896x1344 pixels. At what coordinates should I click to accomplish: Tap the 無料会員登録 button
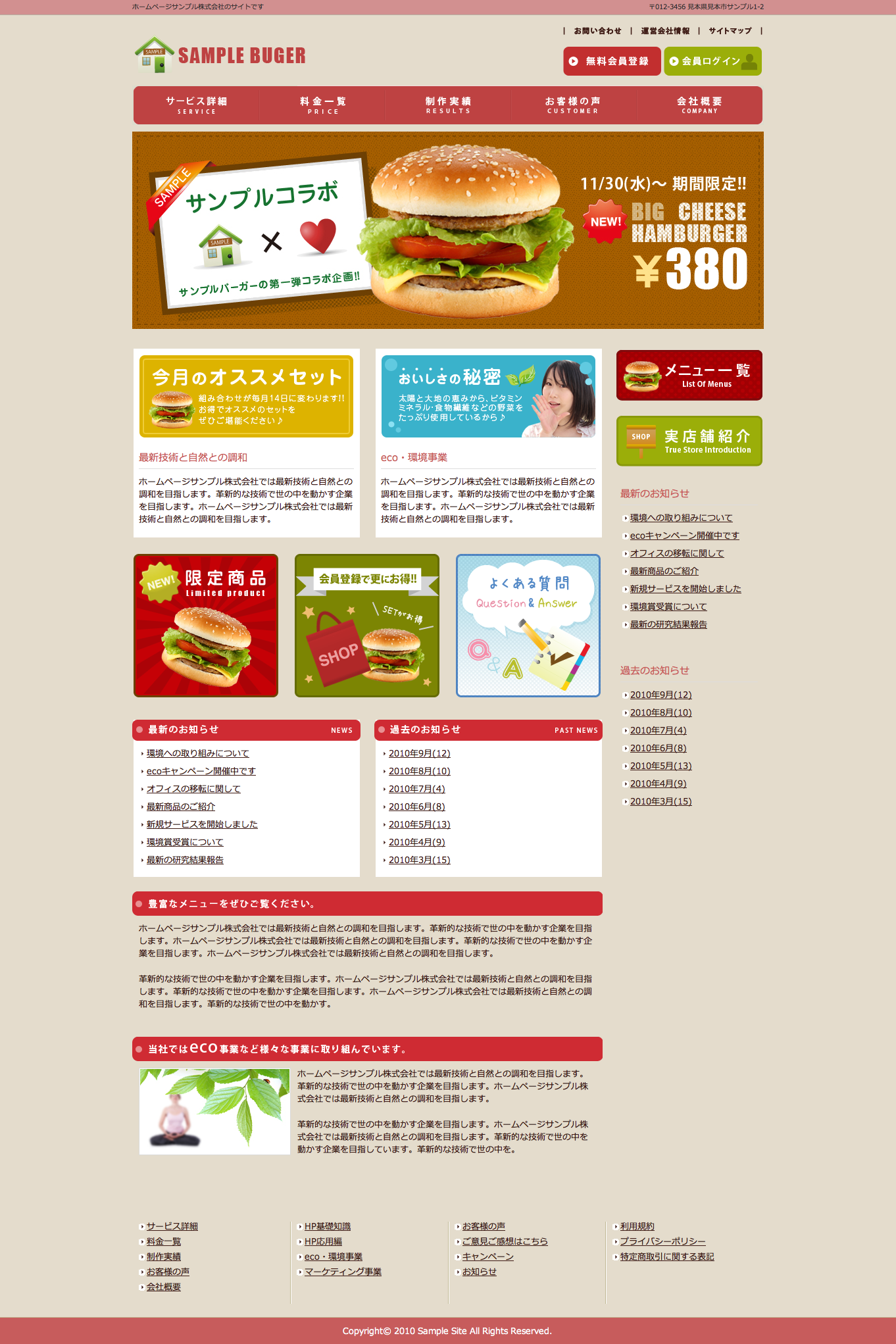click(x=612, y=61)
